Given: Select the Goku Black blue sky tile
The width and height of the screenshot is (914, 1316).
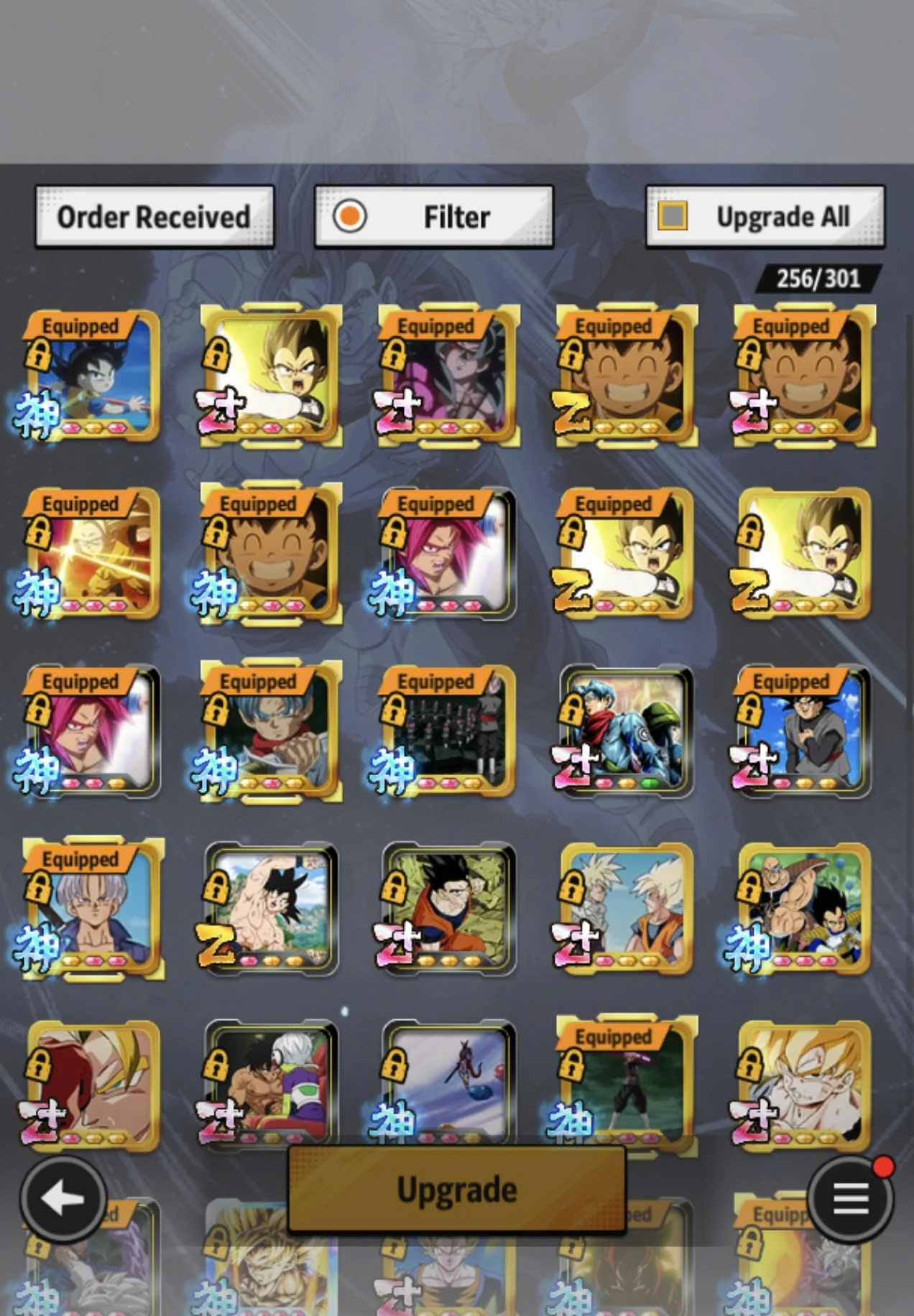Looking at the screenshot, I should pyautogui.click(x=804, y=731).
